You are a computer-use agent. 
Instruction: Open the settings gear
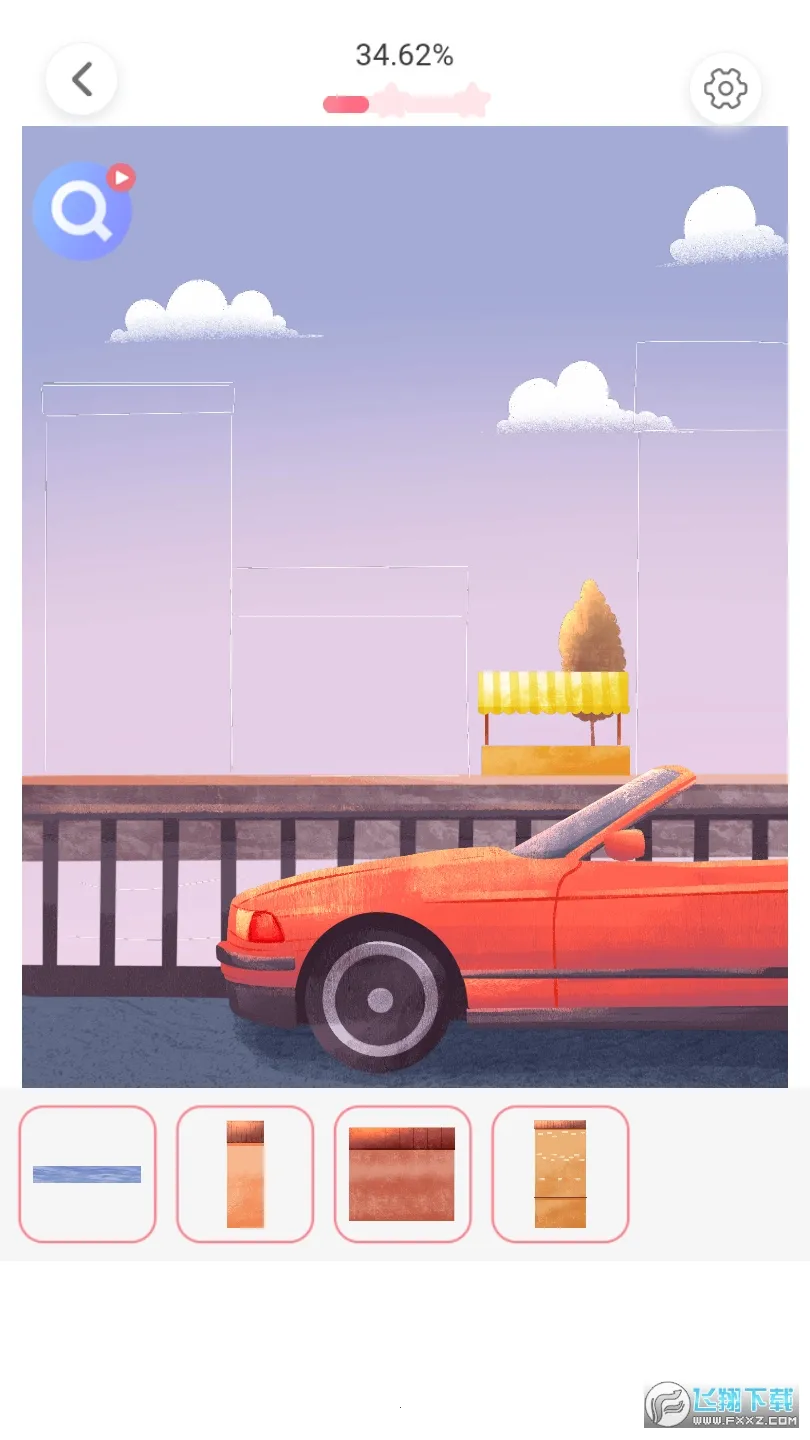click(726, 89)
